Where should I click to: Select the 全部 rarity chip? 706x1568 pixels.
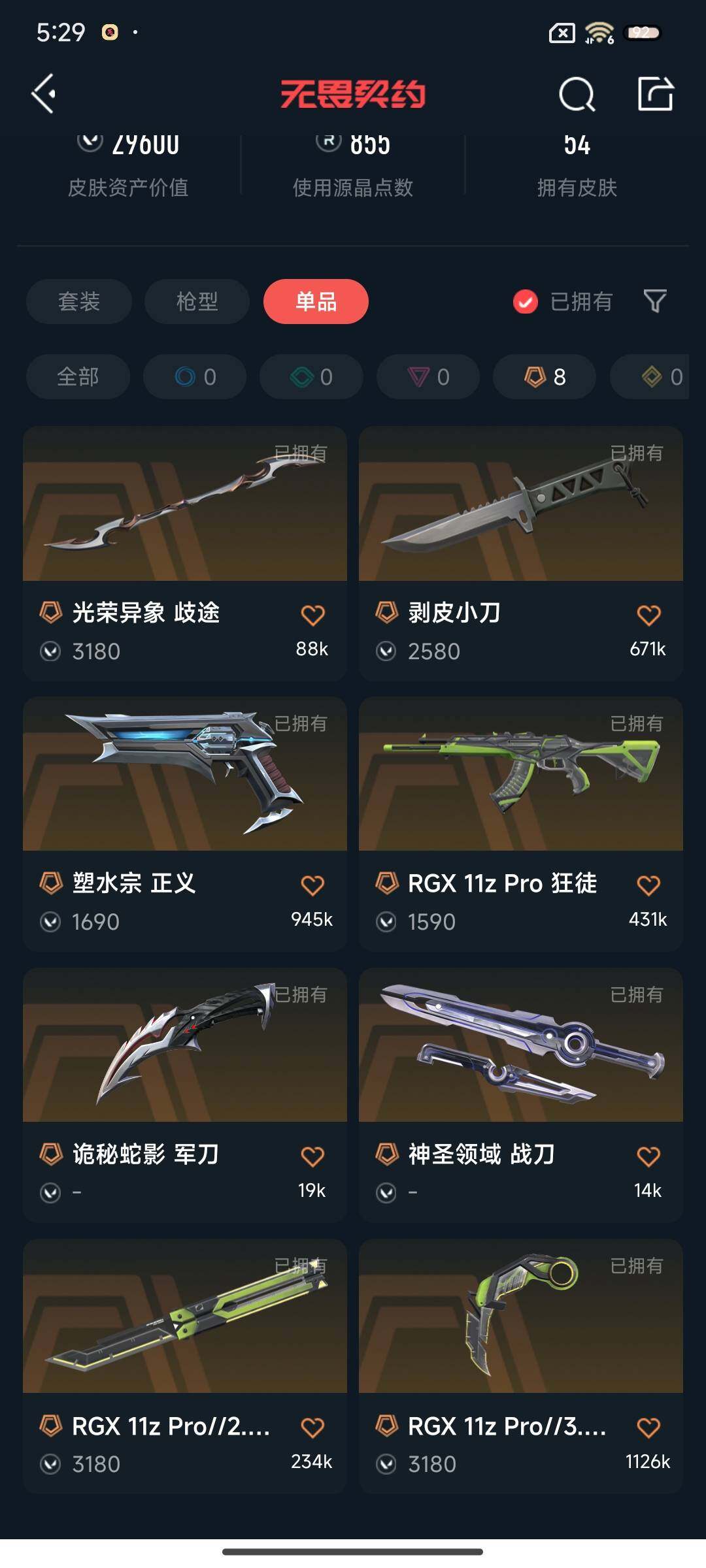point(78,376)
